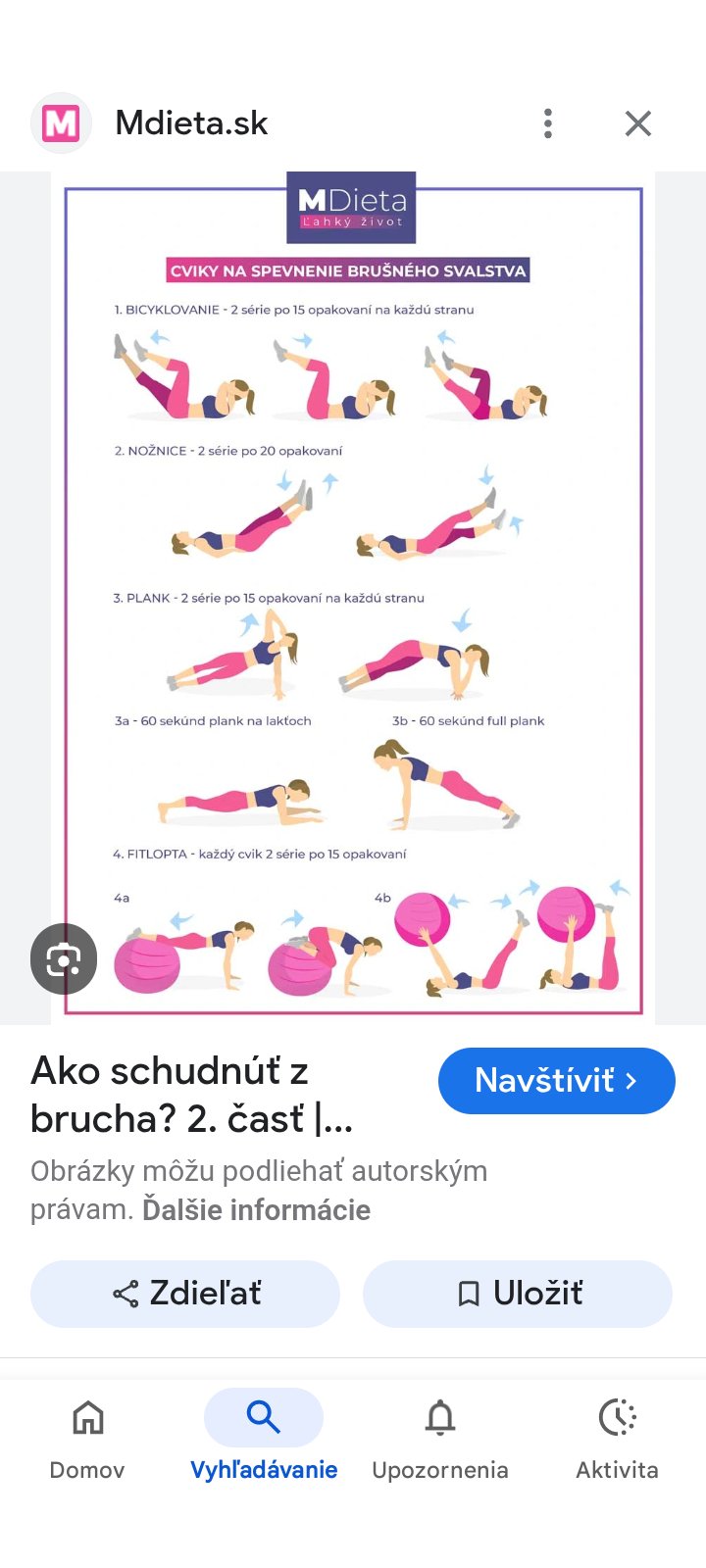The width and height of the screenshot is (706, 1568).
Task: Search this image with the lens icon
Action: [64, 958]
